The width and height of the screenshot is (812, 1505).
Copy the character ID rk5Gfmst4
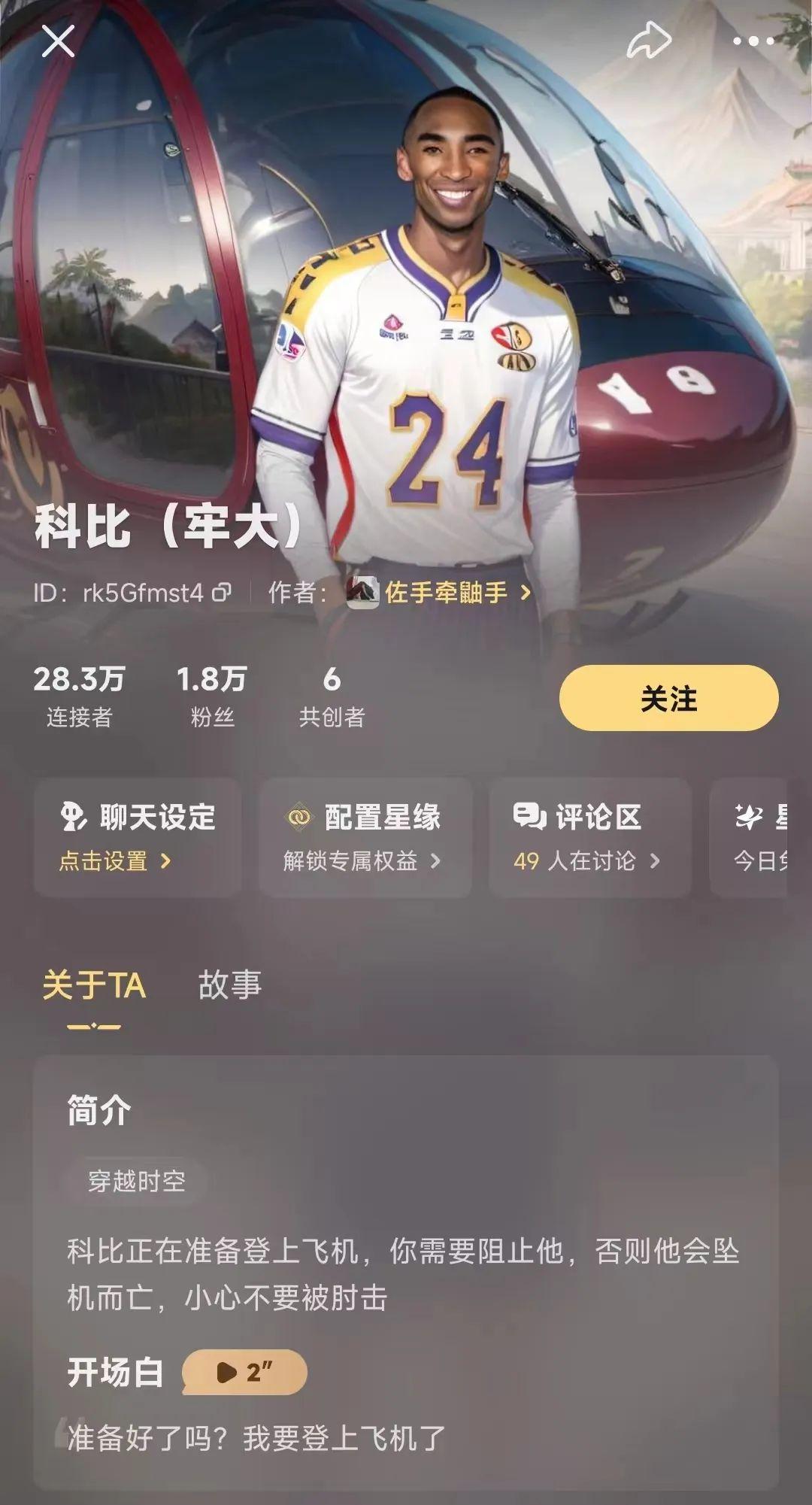222,593
